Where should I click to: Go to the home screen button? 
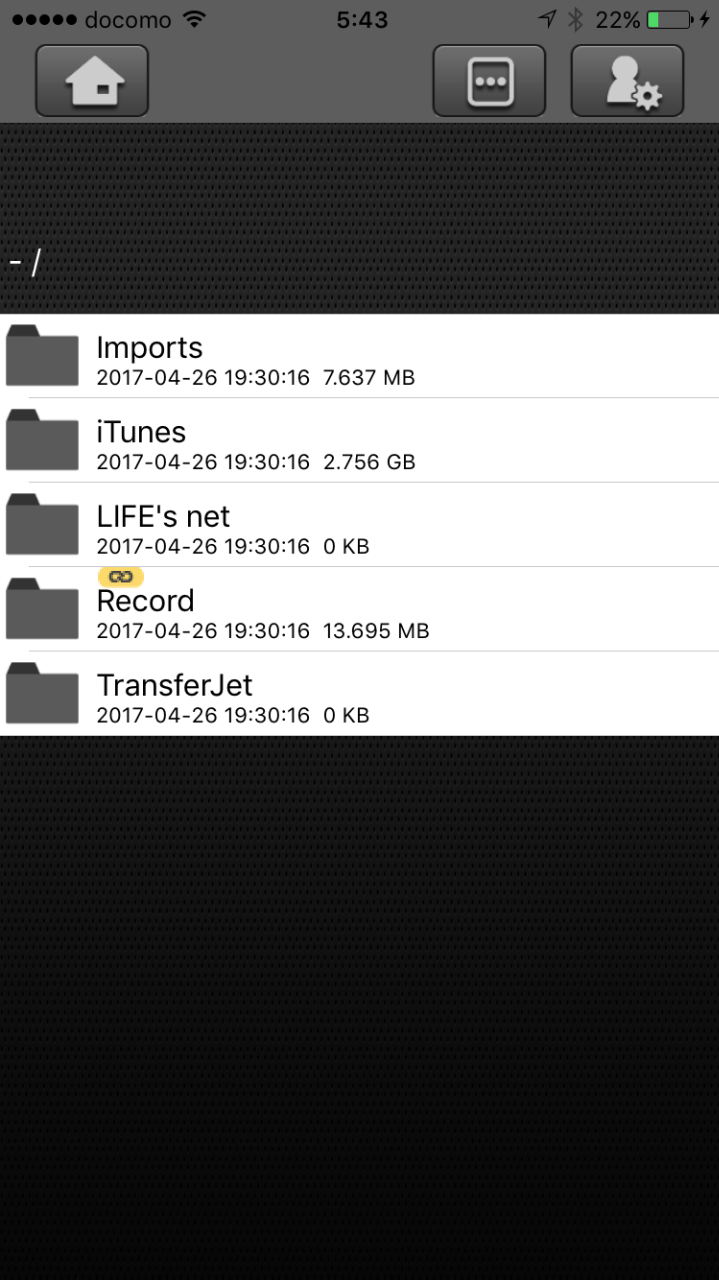click(x=92, y=81)
